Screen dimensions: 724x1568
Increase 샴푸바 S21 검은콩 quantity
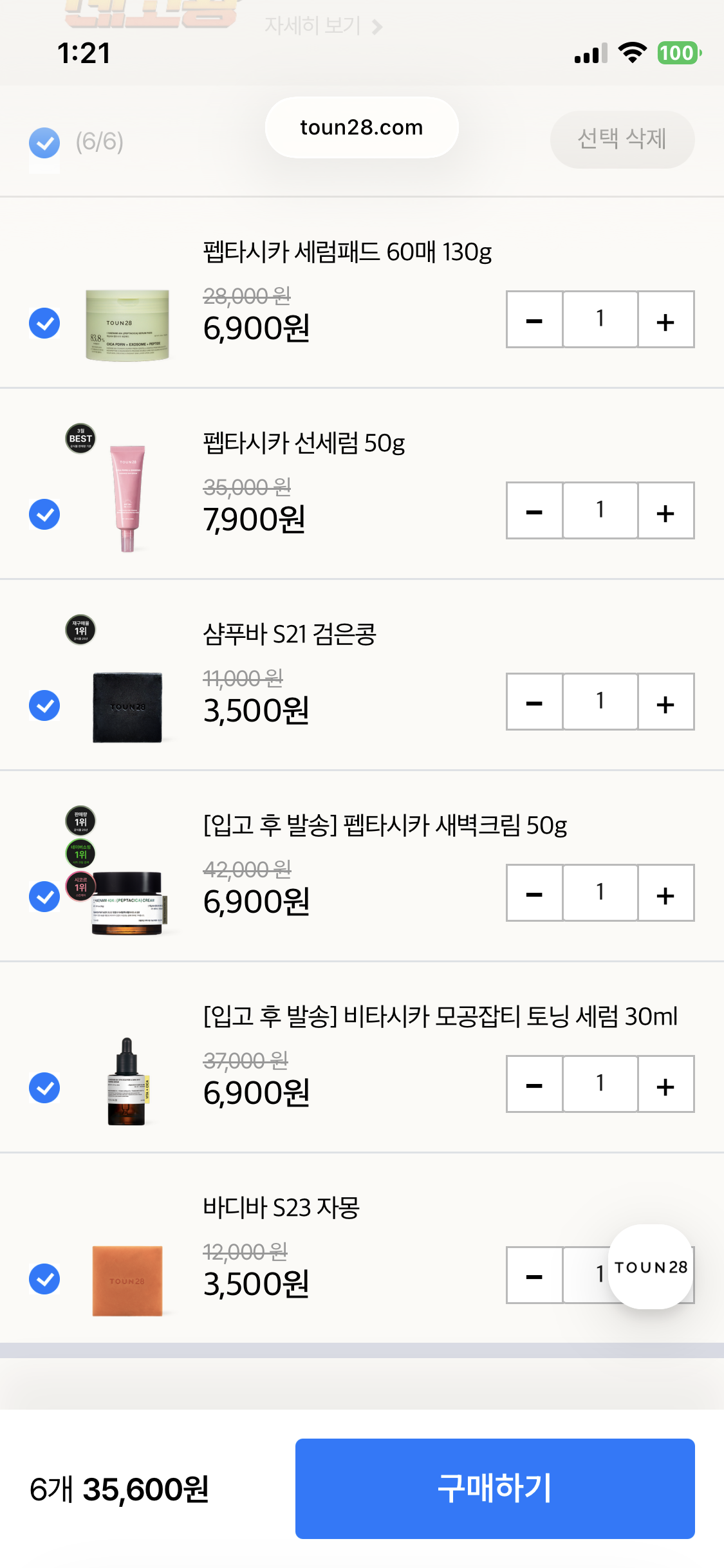pos(665,702)
